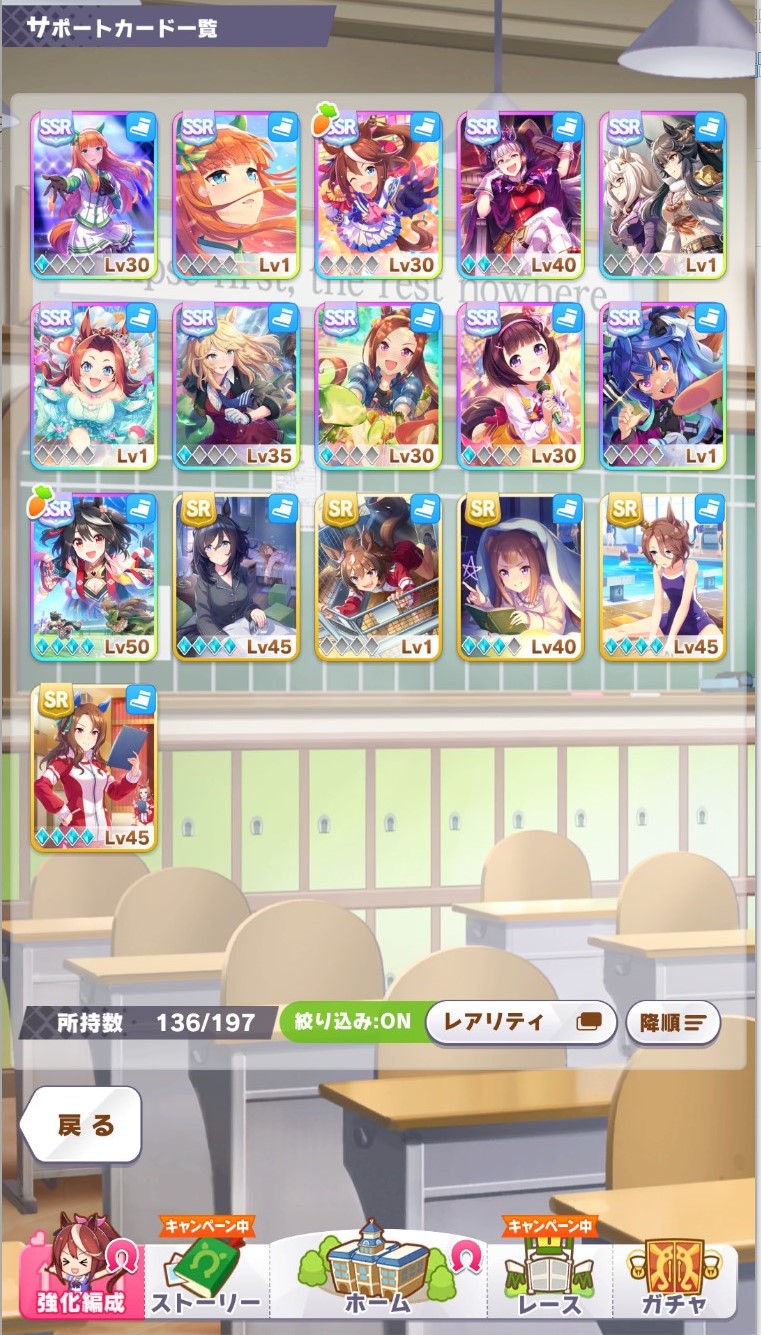
Task: Select the SR swimming pool card Lv45
Action: click(x=662, y=577)
